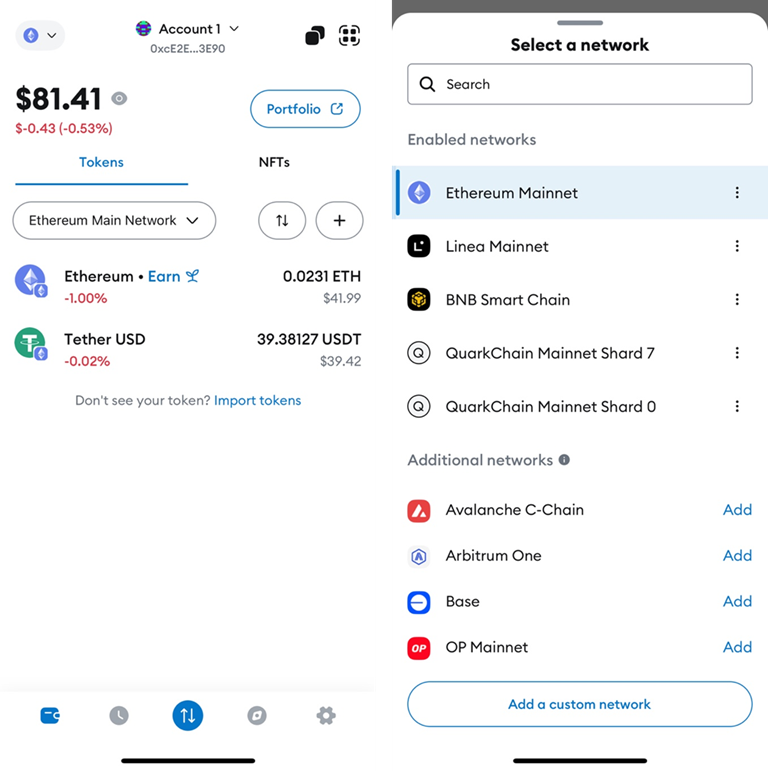Open the Tether USD token row

pos(188,349)
